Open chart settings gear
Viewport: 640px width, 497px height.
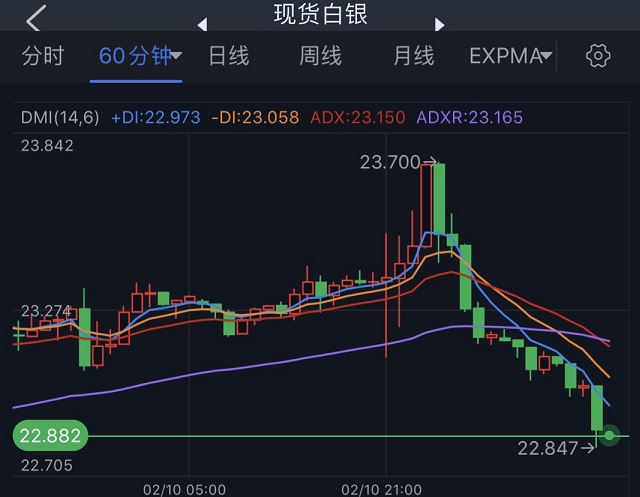pos(598,56)
